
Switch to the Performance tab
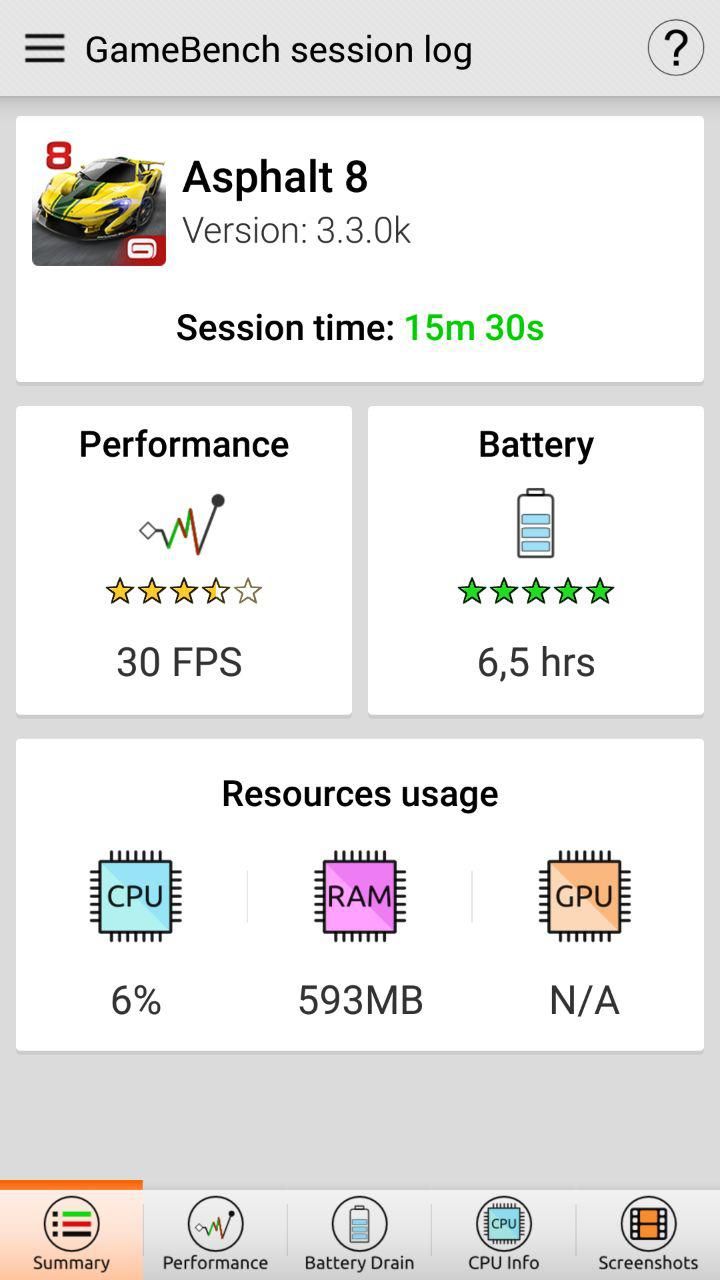pyautogui.click(x=215, y=1234)
